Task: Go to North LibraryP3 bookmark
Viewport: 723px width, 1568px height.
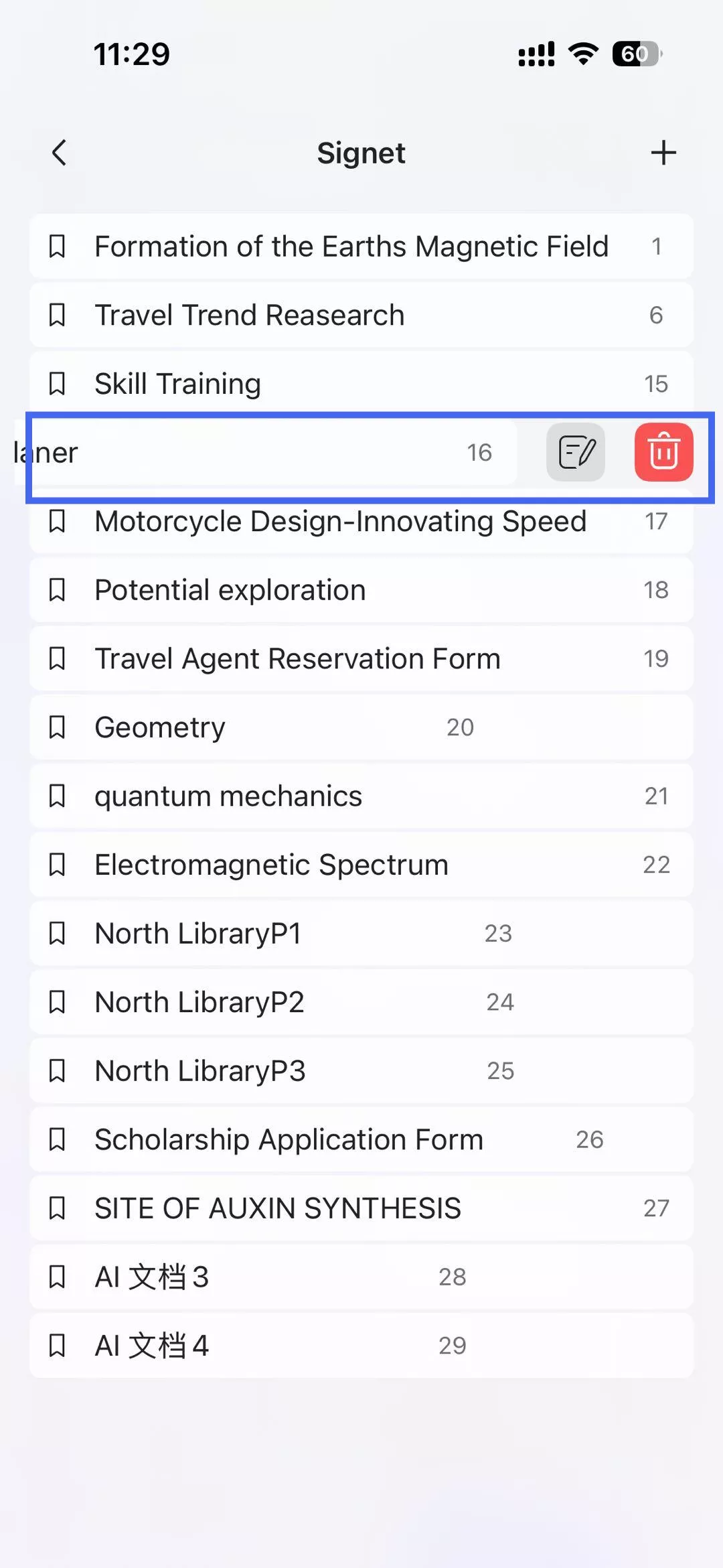Action: click(199, 1071)
